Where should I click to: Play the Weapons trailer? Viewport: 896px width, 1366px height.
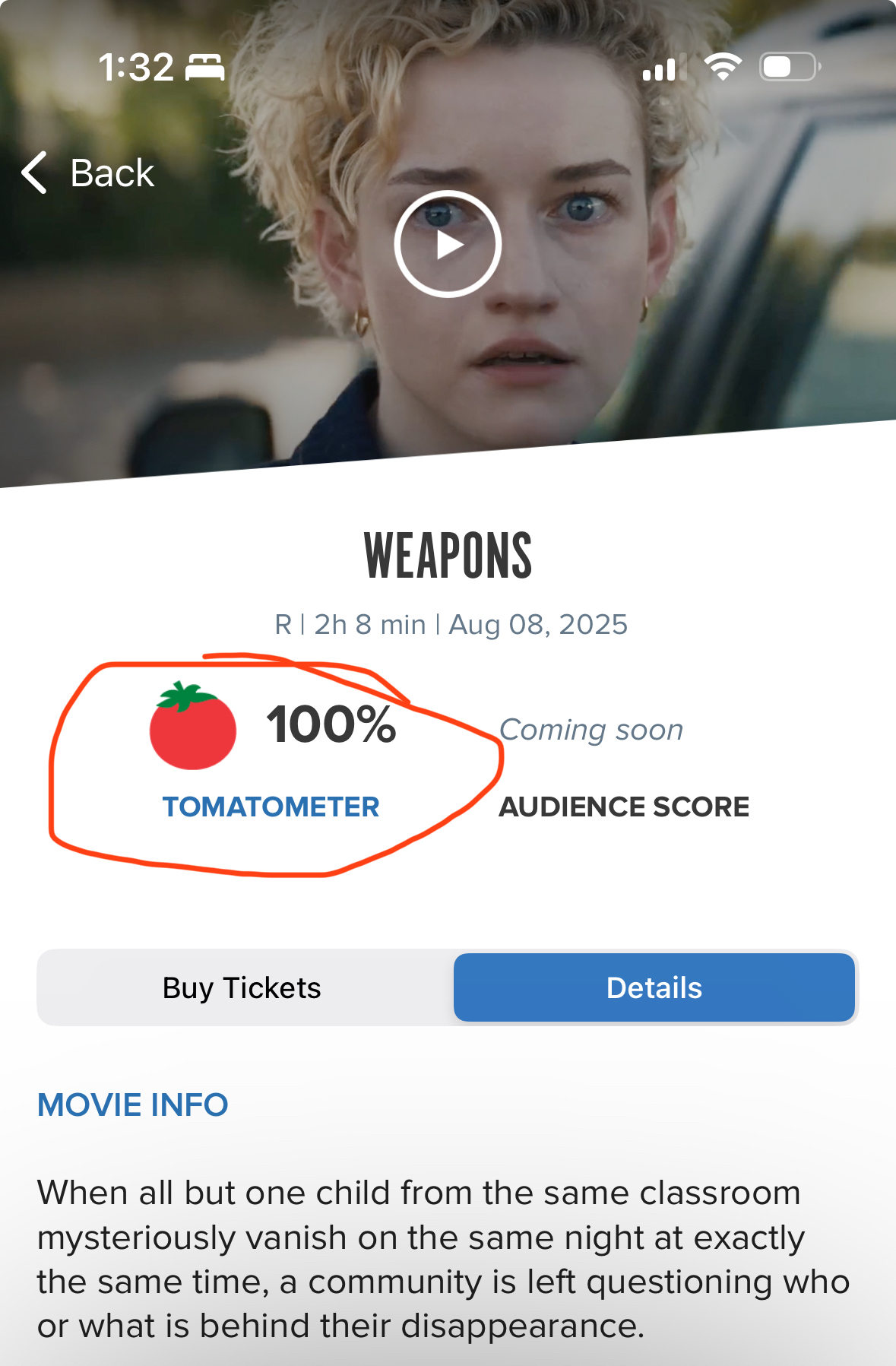(448, 244)
